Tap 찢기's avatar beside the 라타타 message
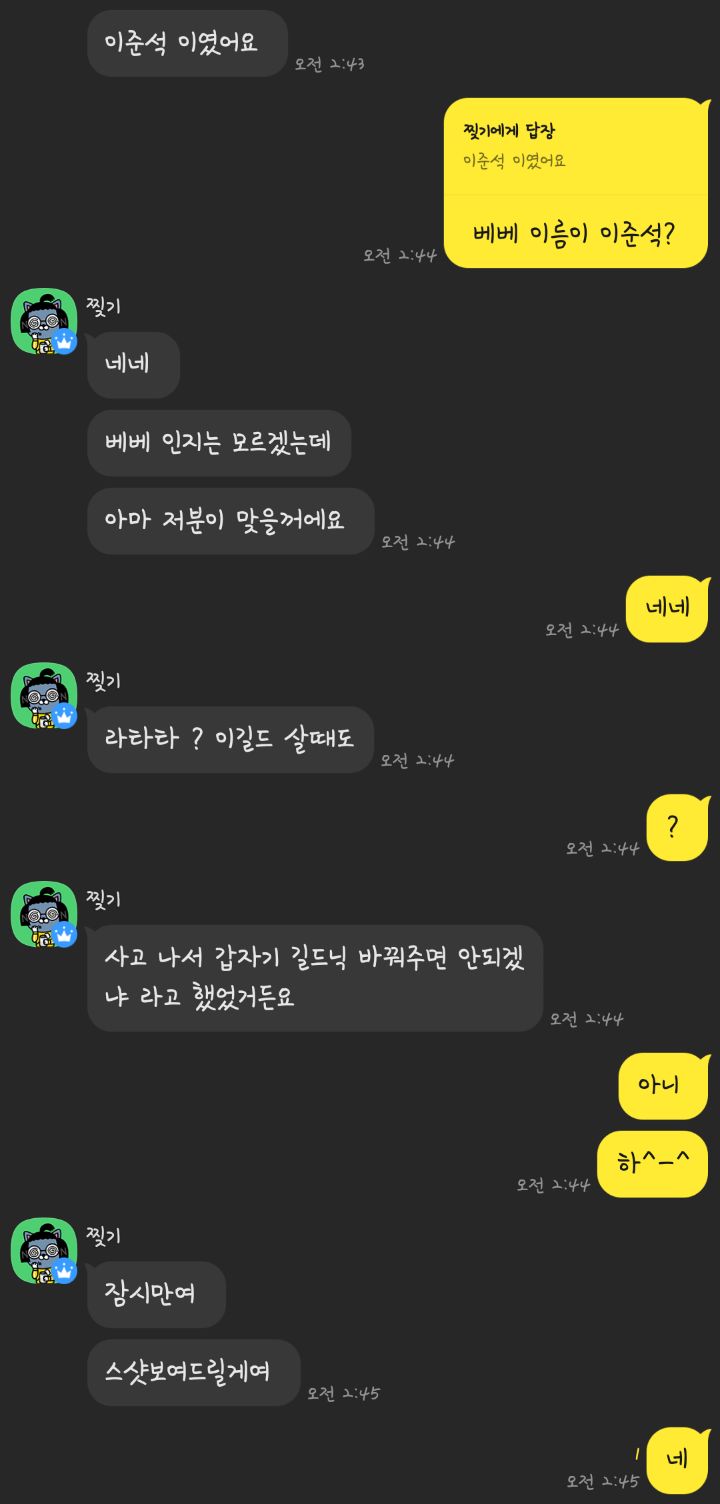720x1504 pixels. pyautogui.click(x=44, y=696)
